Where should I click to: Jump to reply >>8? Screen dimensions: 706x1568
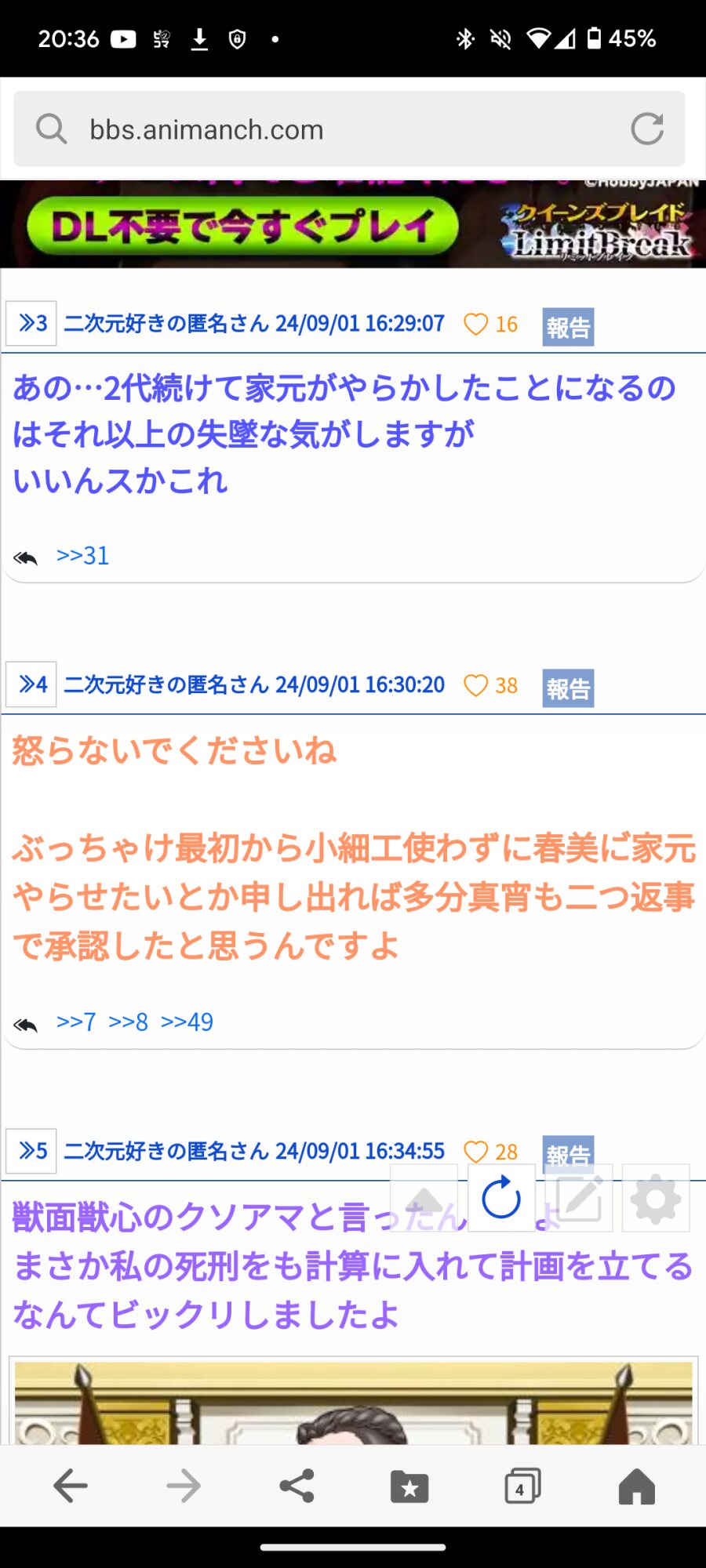click(x=128, y=1022)
